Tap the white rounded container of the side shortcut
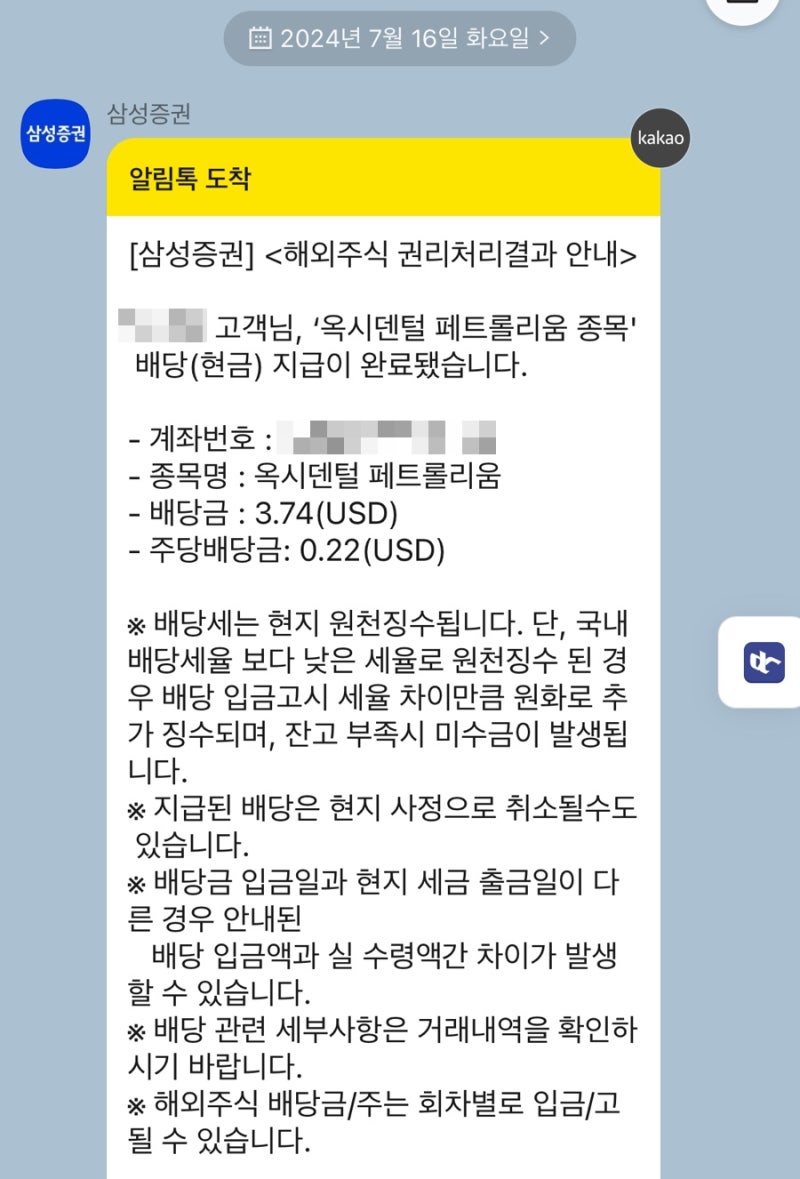The image size is (800, 1179). (x=759, y=660)
